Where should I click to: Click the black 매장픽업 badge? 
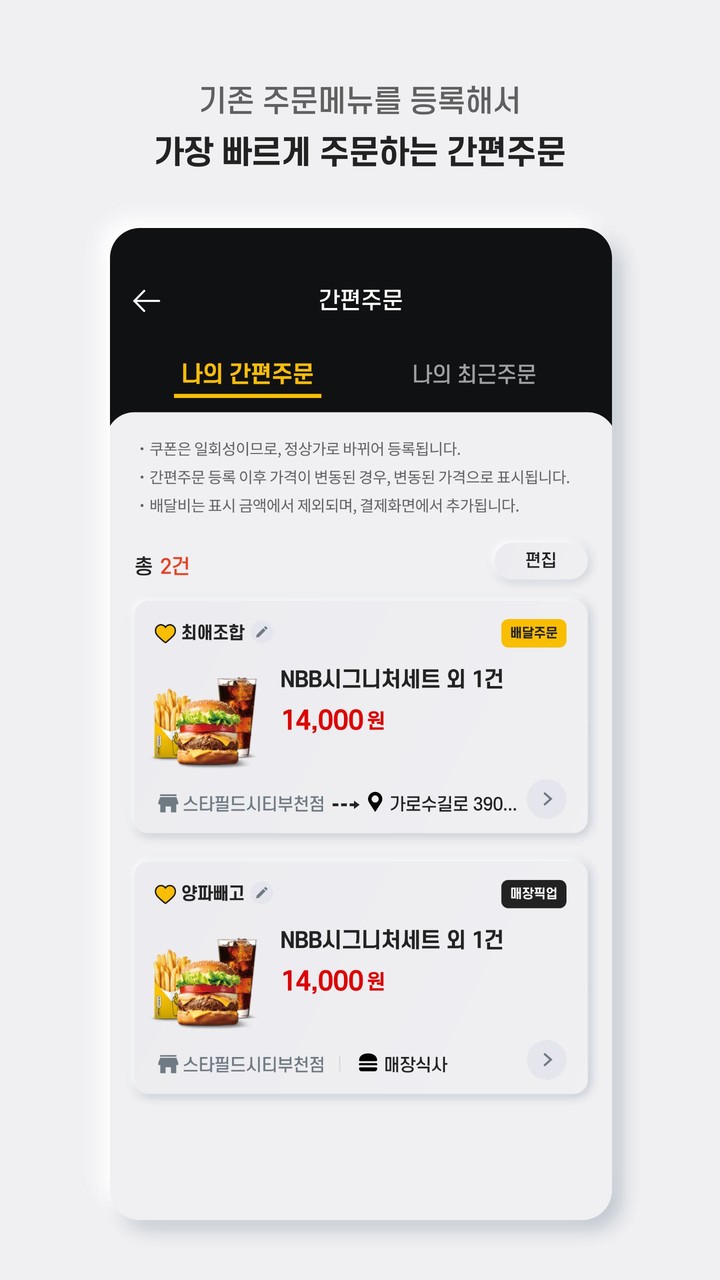533,895
